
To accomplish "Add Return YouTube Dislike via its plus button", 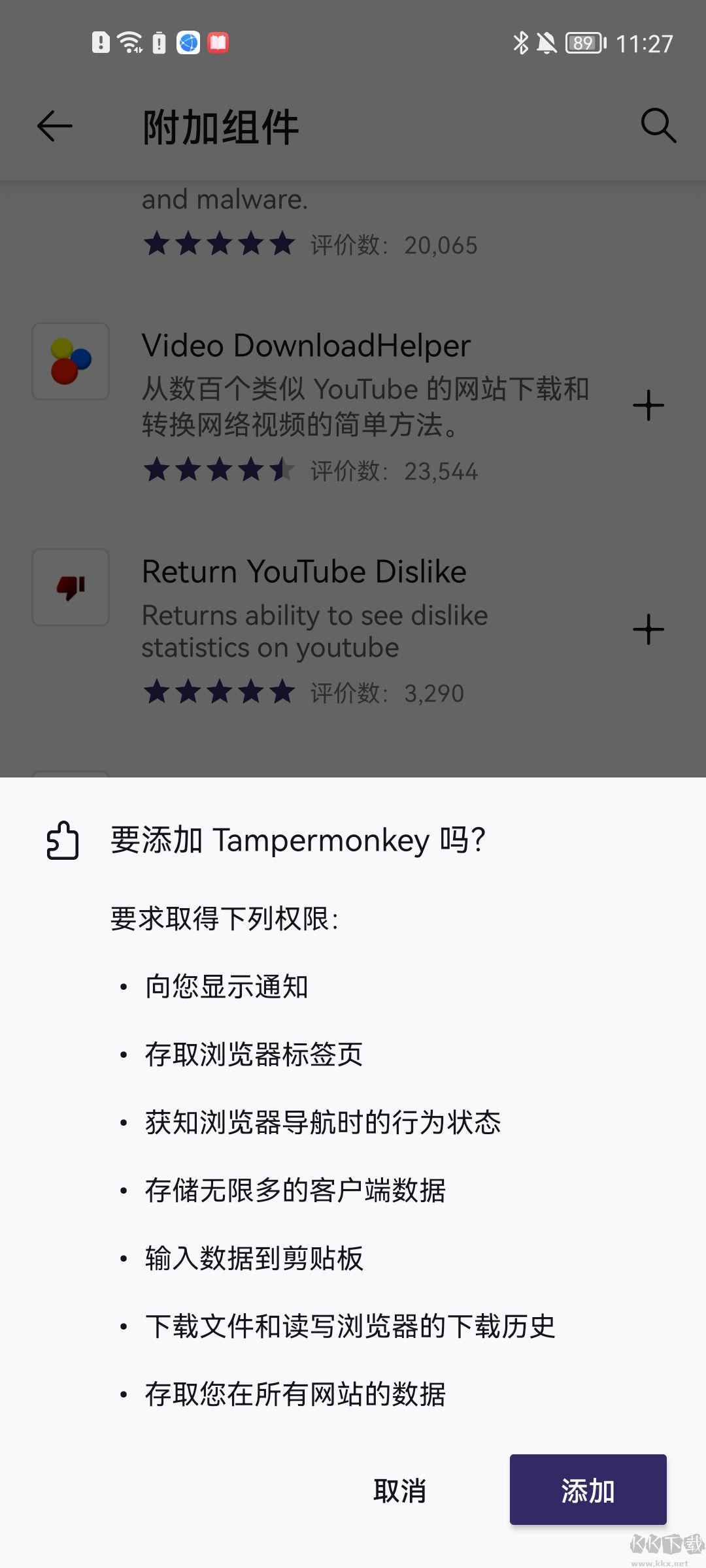I will pos(648,629).
